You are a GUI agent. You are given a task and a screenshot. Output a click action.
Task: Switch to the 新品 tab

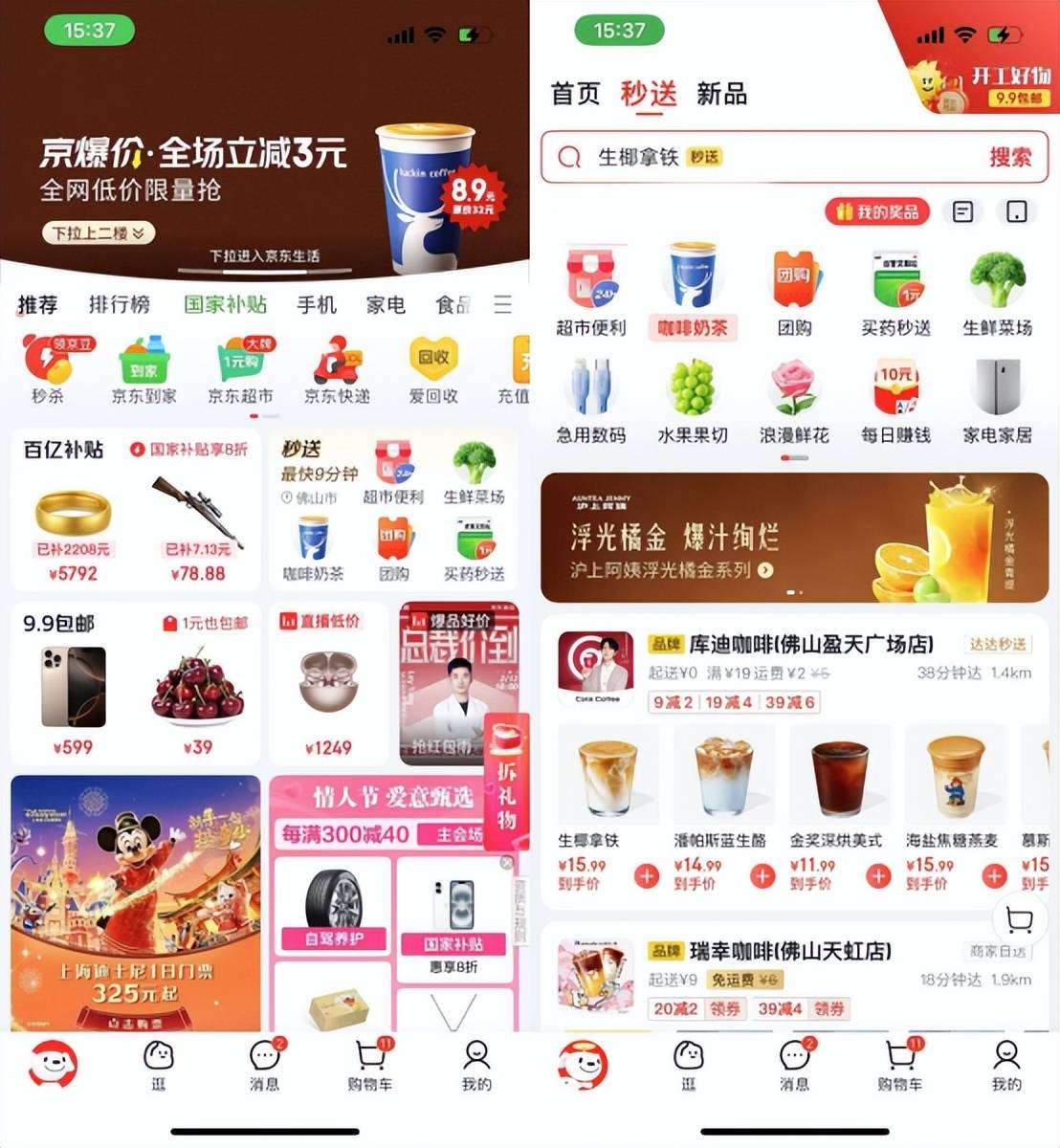click(x=721, y=94)
